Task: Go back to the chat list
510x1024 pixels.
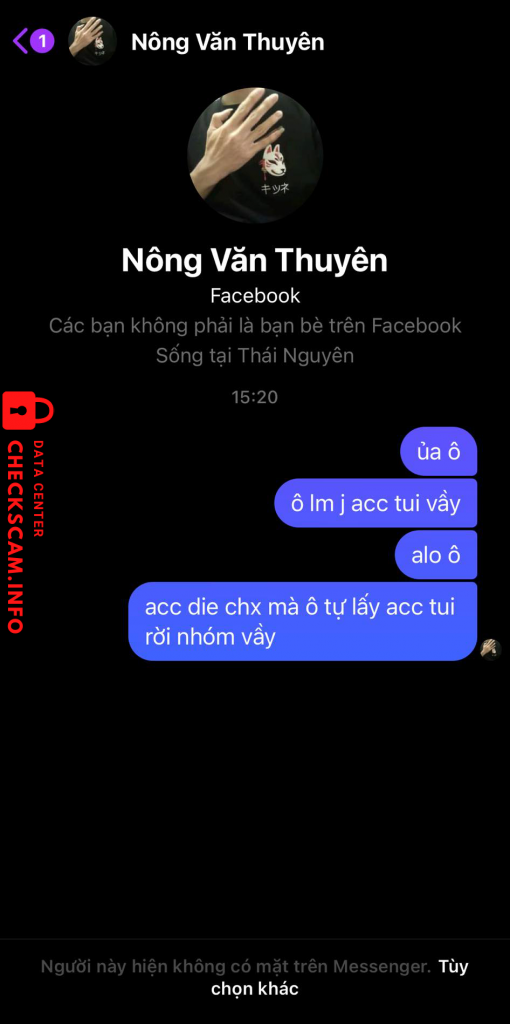Action: (x=33, y=41)
